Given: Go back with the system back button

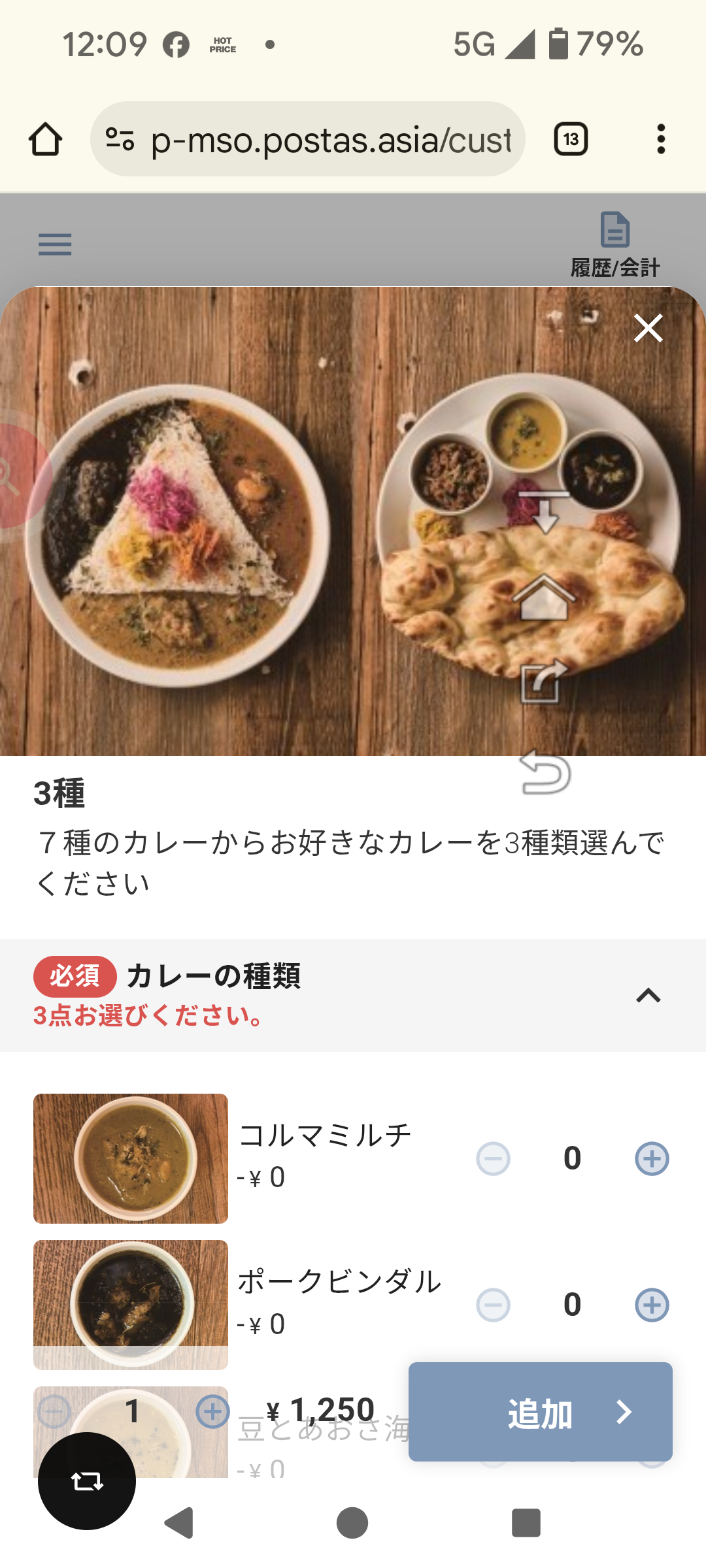Looking at the screenshot, I should [178, 1523].
